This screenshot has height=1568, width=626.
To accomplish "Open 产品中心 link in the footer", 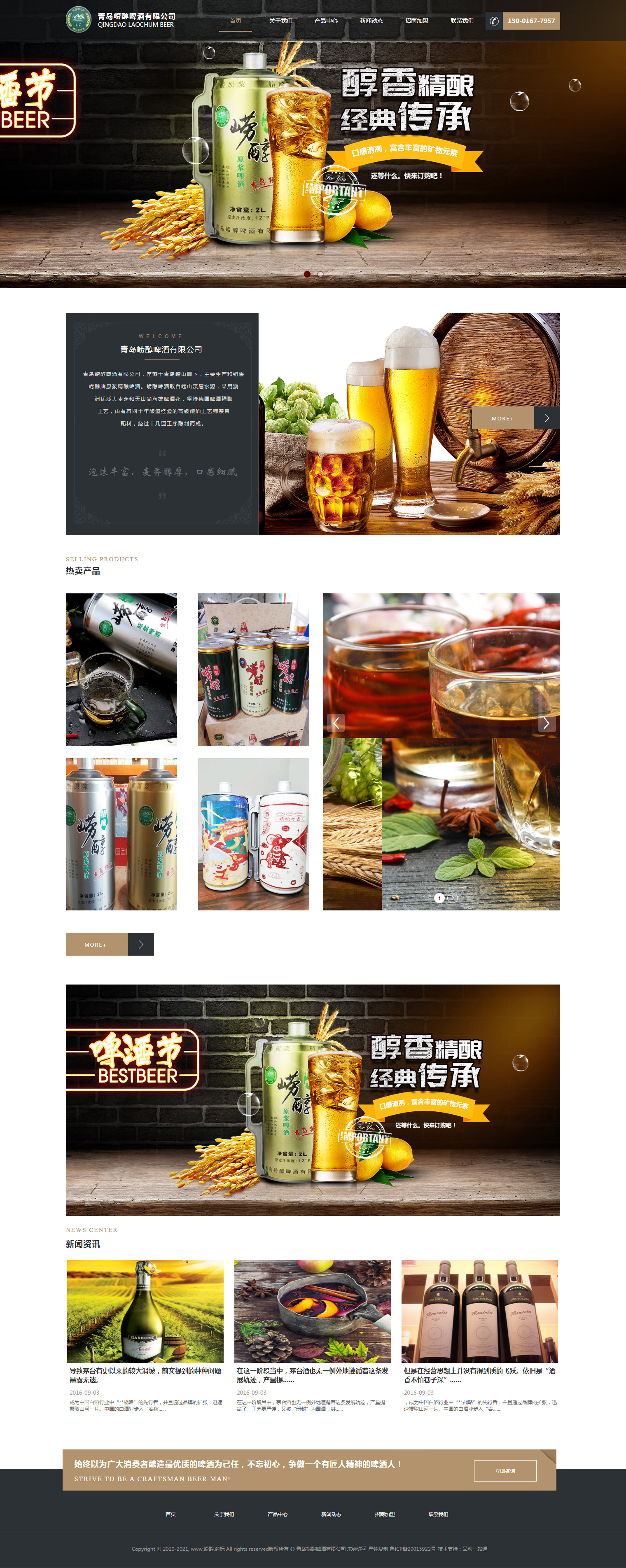I will coord(278,1514).
